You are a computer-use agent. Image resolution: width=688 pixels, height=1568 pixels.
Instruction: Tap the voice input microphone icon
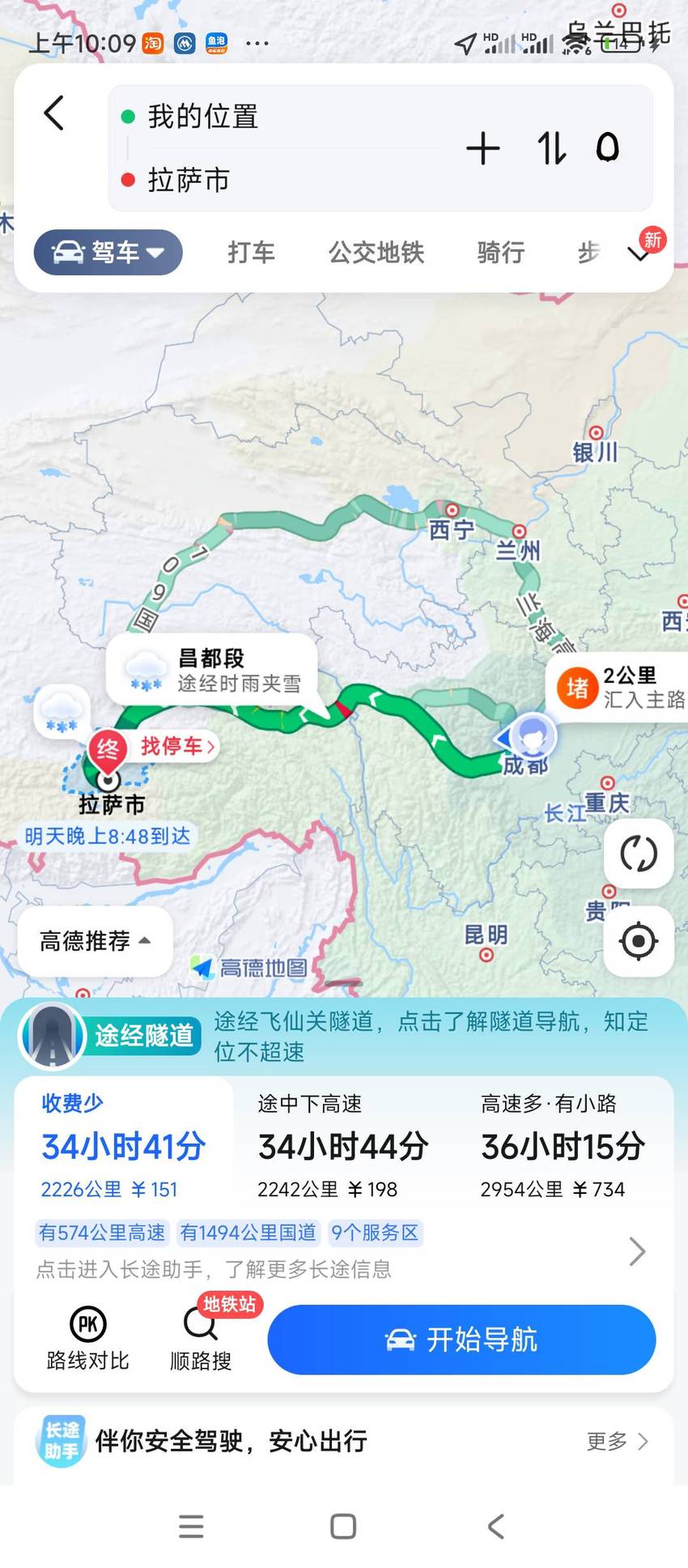coord(607,147)
